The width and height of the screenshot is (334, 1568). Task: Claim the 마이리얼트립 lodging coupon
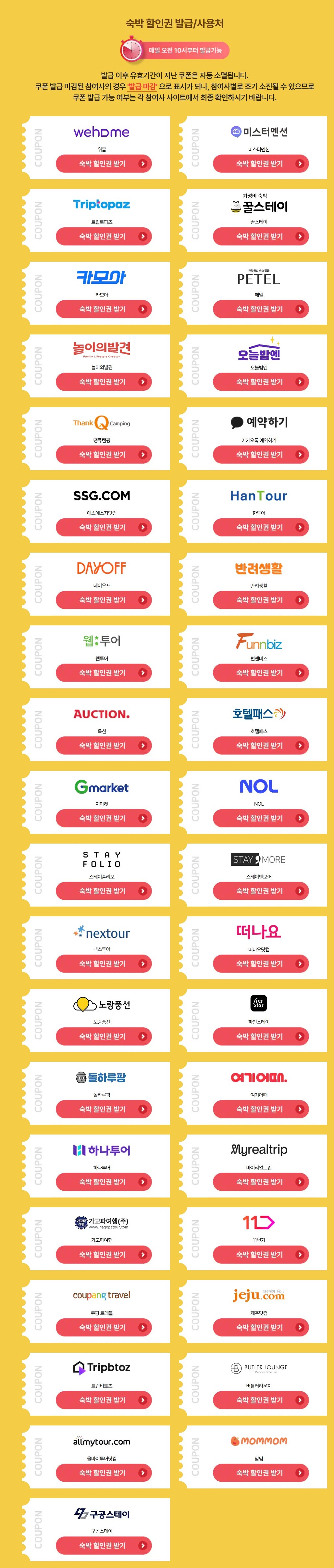[260, 1182]
